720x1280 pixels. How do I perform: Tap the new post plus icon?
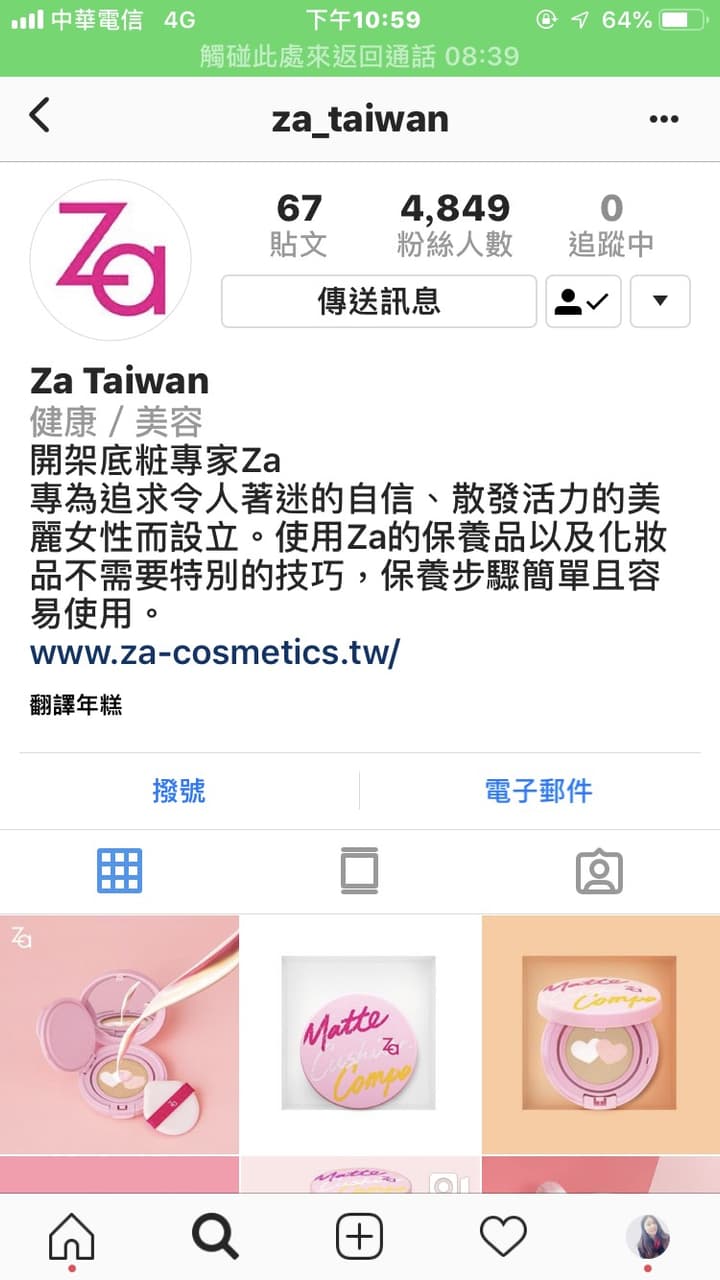click(360, 1235)
